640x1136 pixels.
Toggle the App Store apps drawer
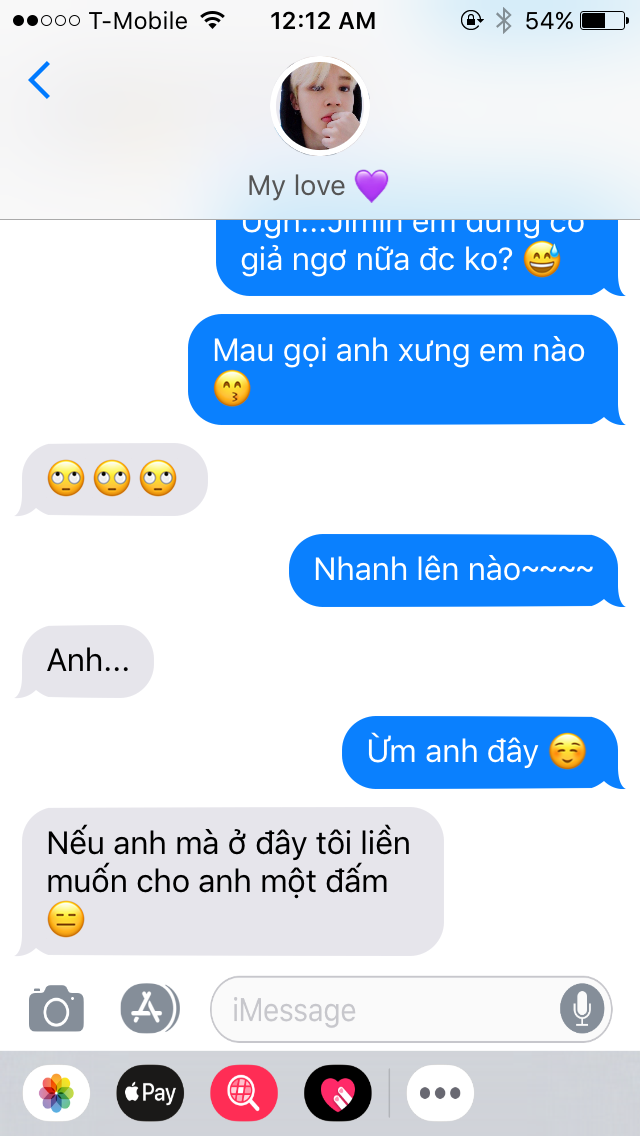(149, 1009)
